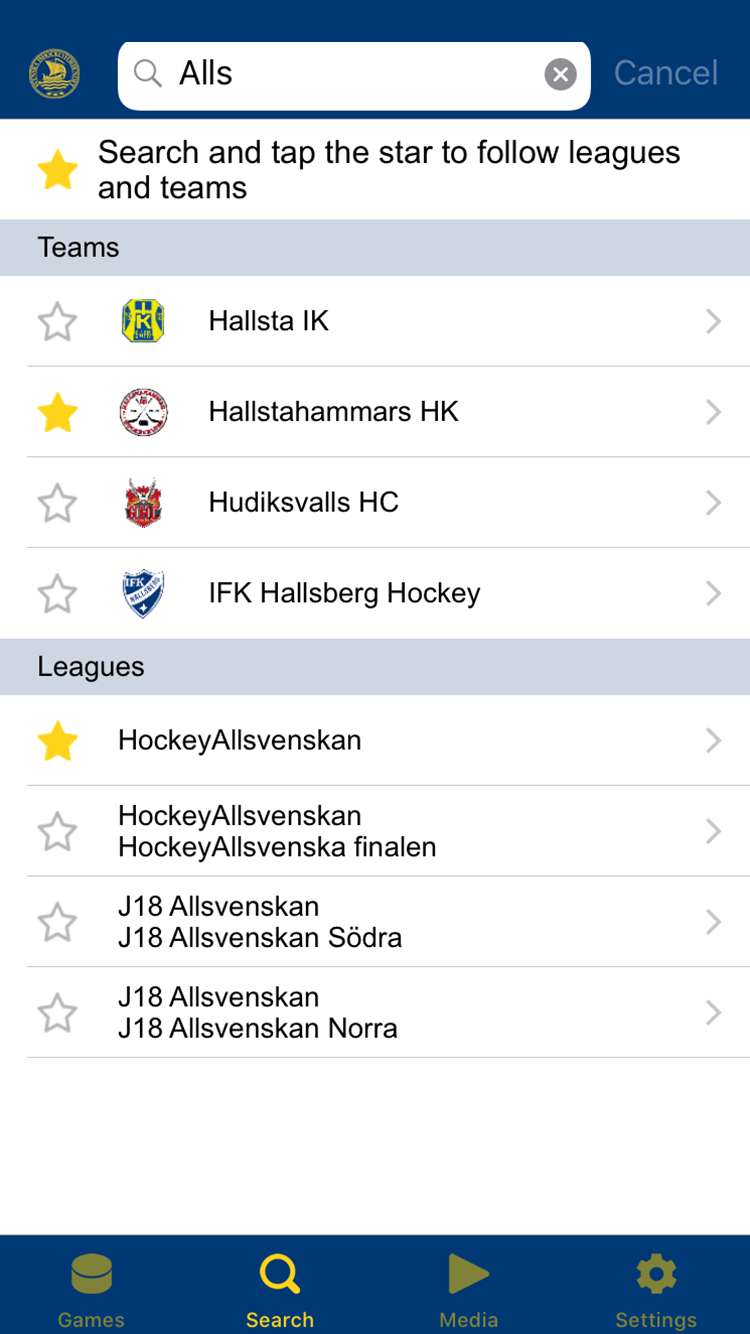Follow Hallsta IK with its star
Viewport: 750px width, 1334px height.
point(57,322)
